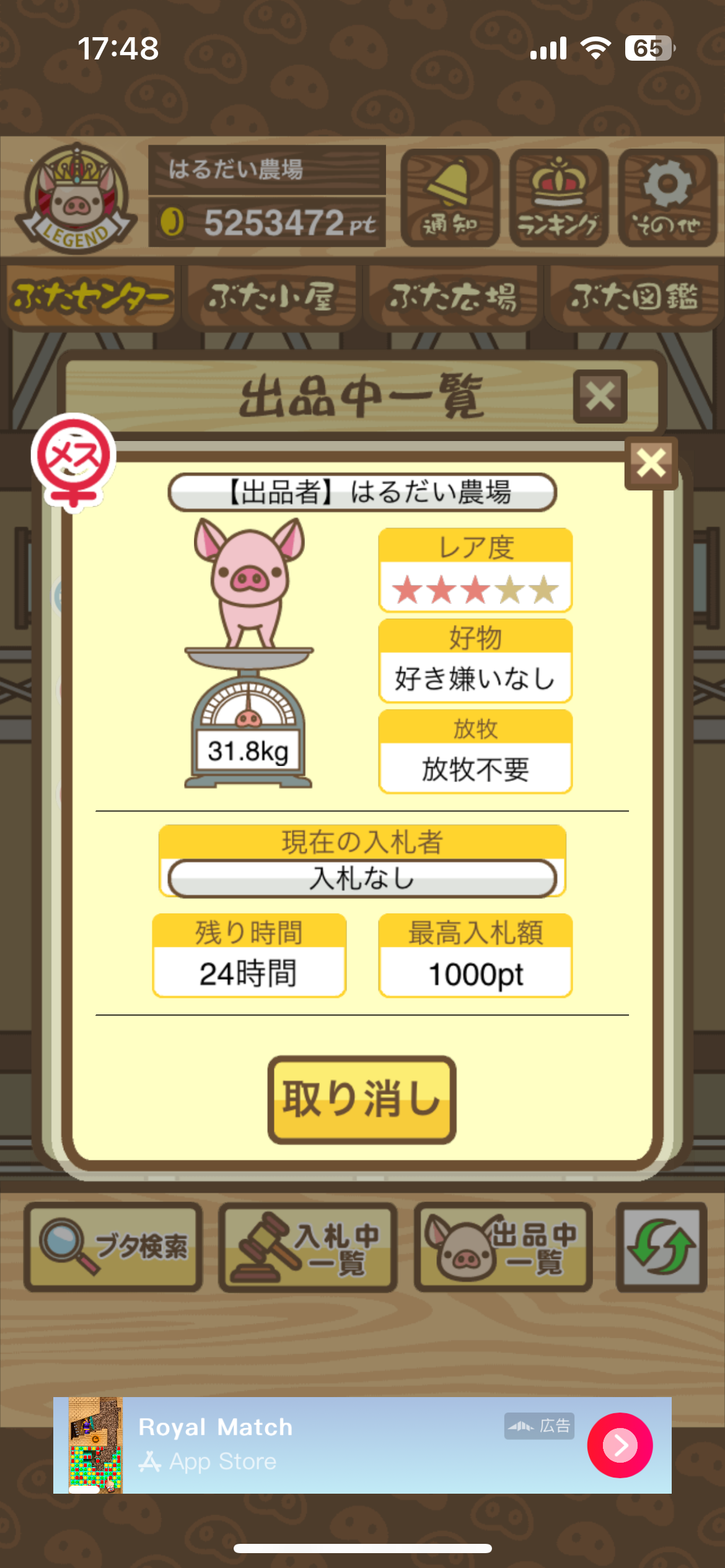Close the pig detail popup
Image resolution: width=725 pixels, height=1568 pixels.
pos(651,463)
